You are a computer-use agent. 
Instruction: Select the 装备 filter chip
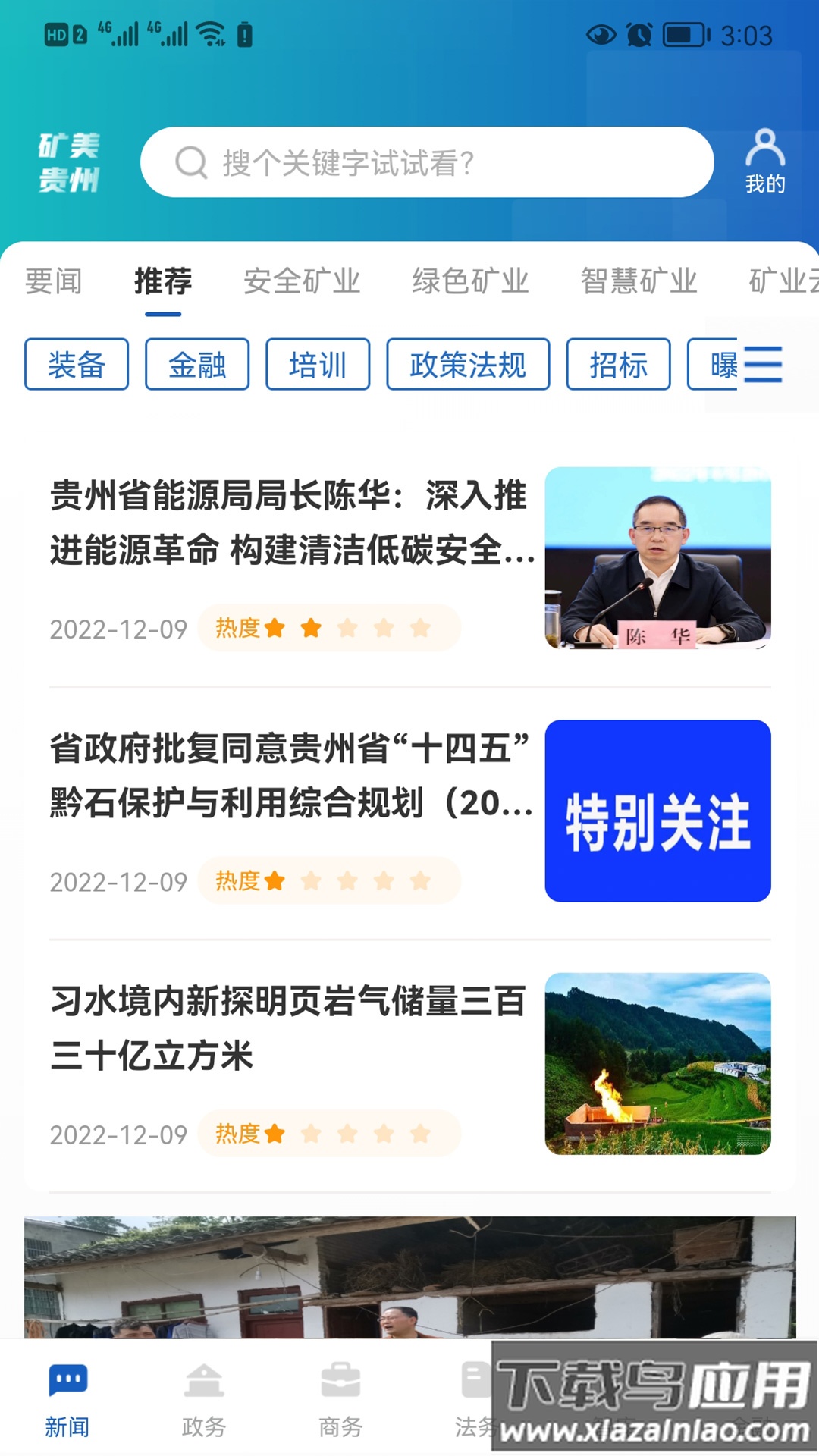coord(77,364)
